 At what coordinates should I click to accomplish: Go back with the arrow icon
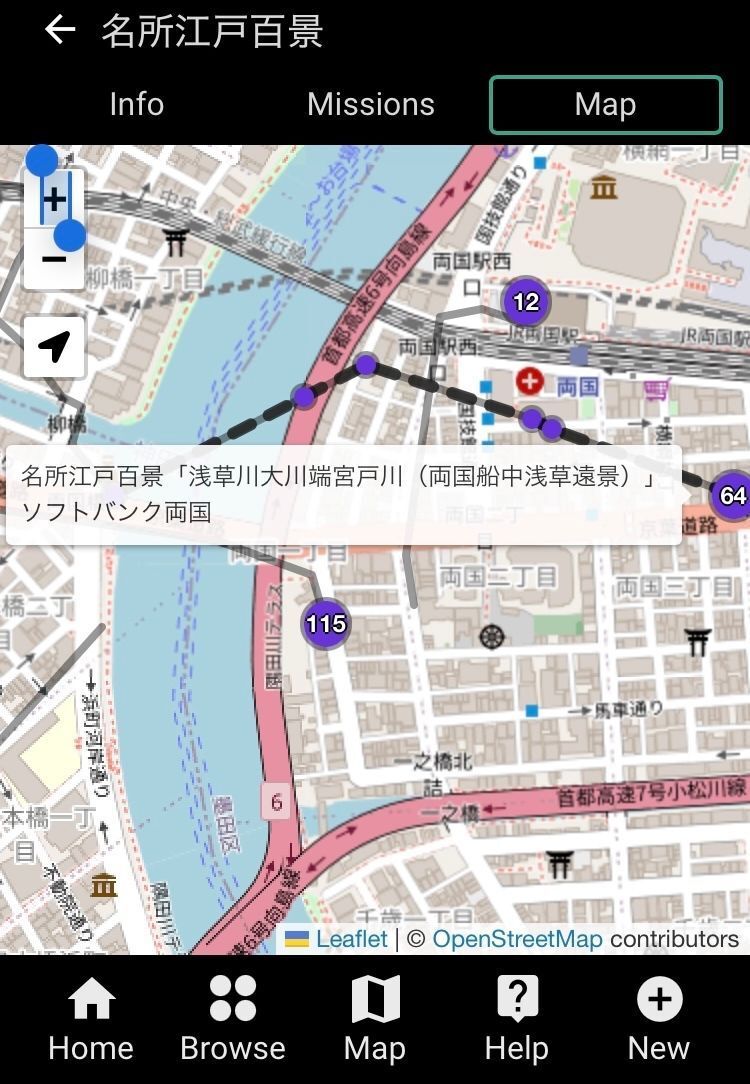coord(60,30)
